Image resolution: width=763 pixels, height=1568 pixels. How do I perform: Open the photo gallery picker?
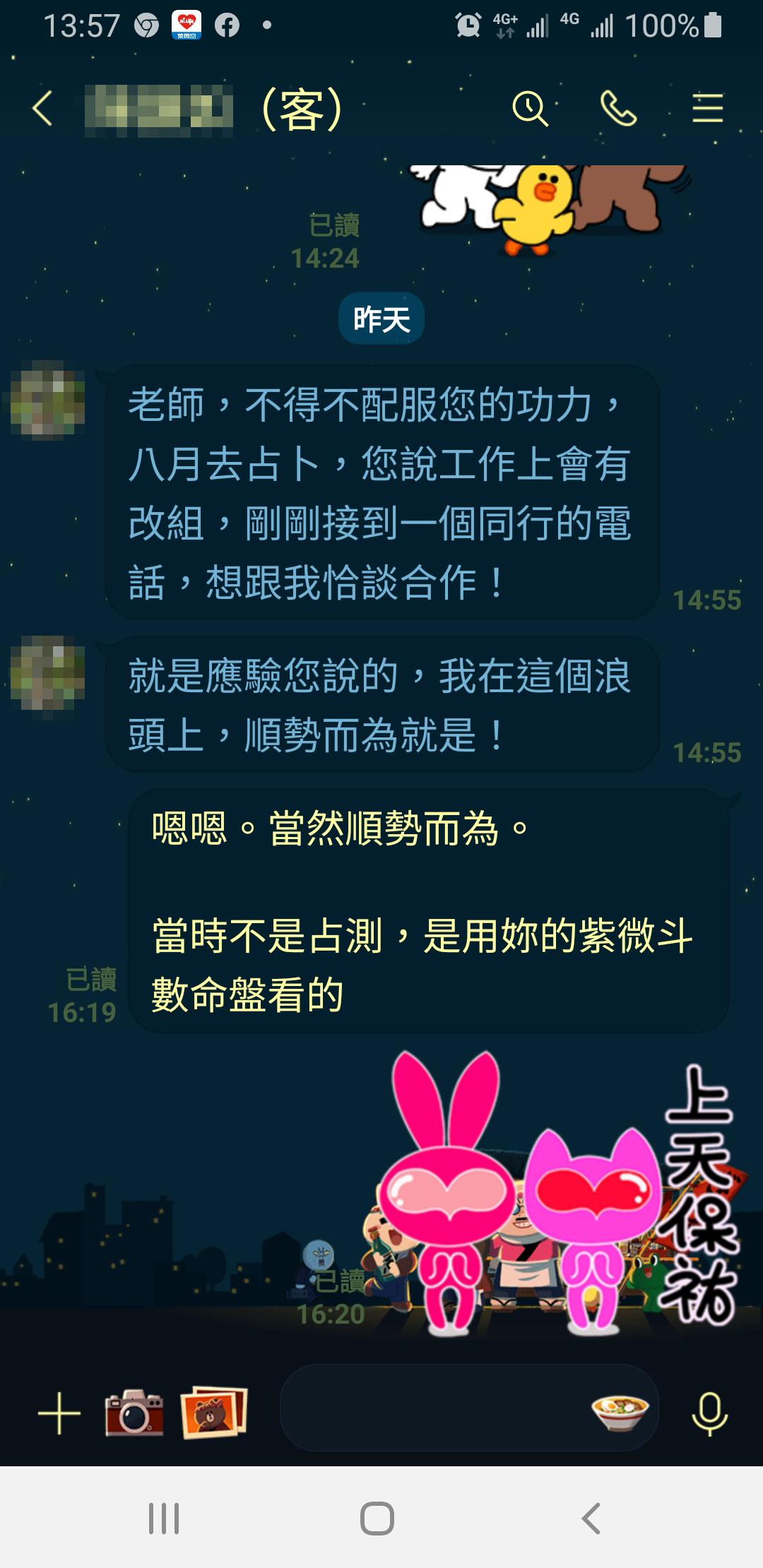(214, 1413)
